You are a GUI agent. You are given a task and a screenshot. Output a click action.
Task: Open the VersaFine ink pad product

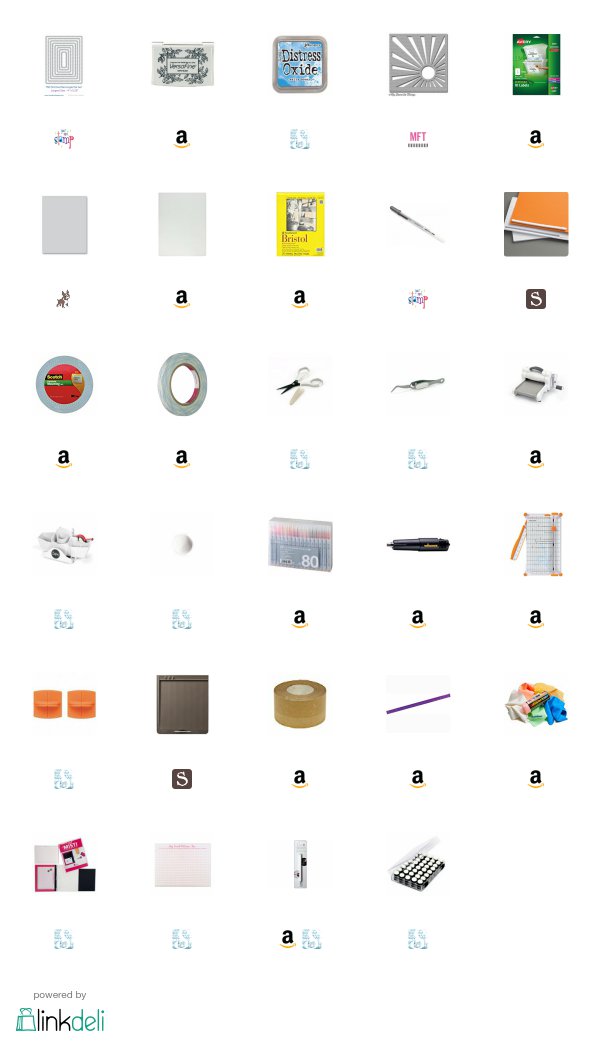(x=183, y=64)
